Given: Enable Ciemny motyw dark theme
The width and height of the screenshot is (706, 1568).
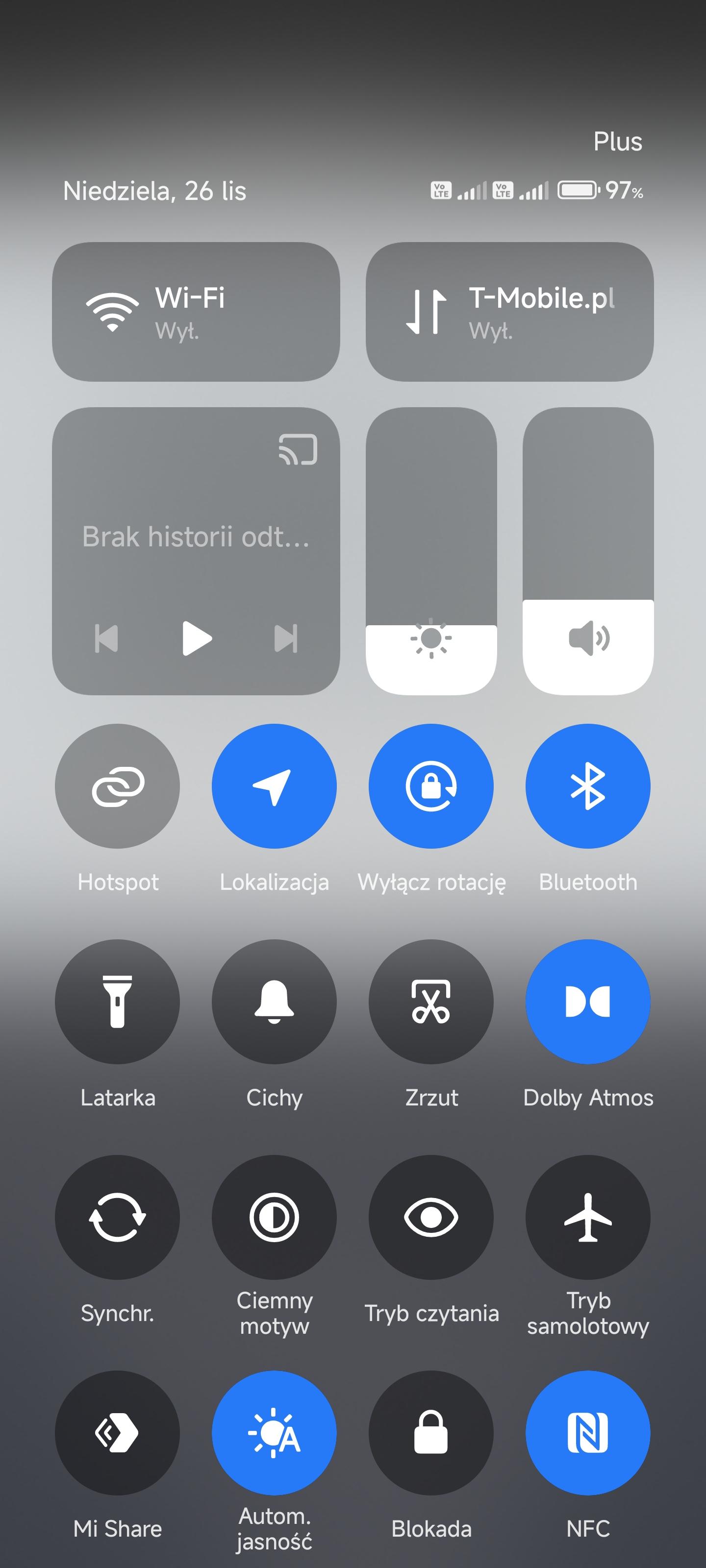Looking at the screenshot, I should [x=274, y=1217].
